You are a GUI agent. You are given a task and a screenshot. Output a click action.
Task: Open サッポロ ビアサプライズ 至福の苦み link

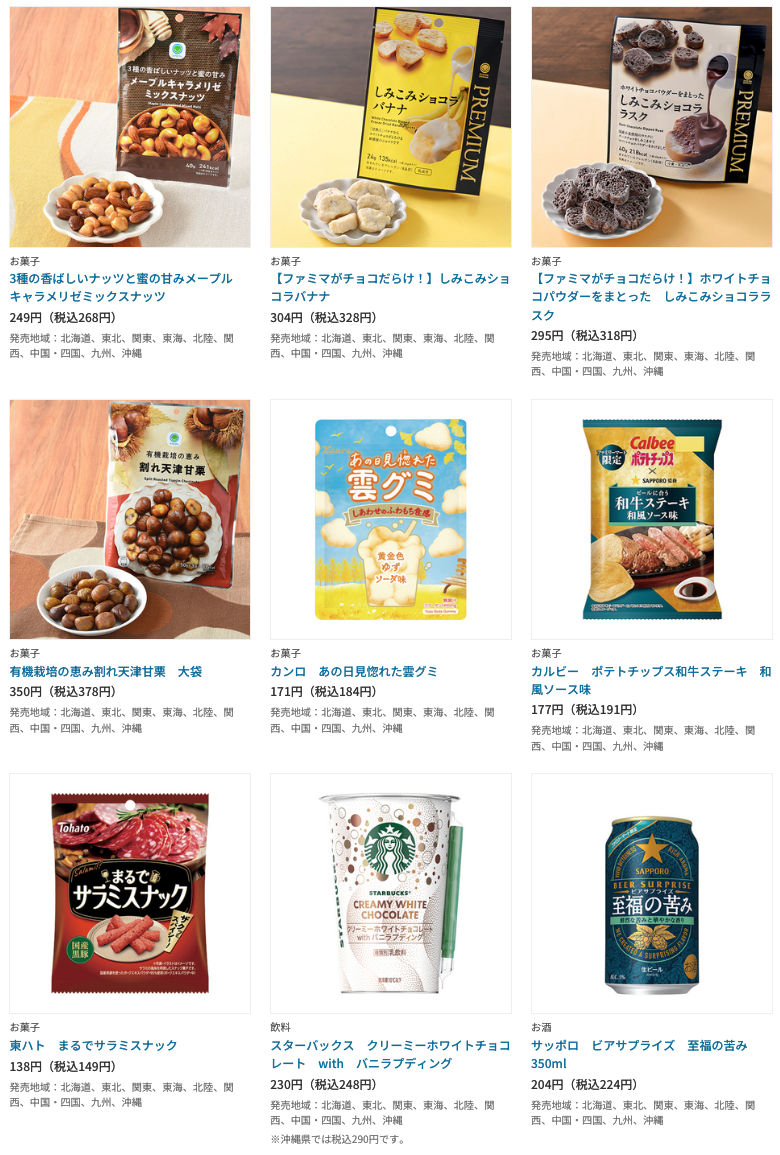click(x=639, y=1054)
